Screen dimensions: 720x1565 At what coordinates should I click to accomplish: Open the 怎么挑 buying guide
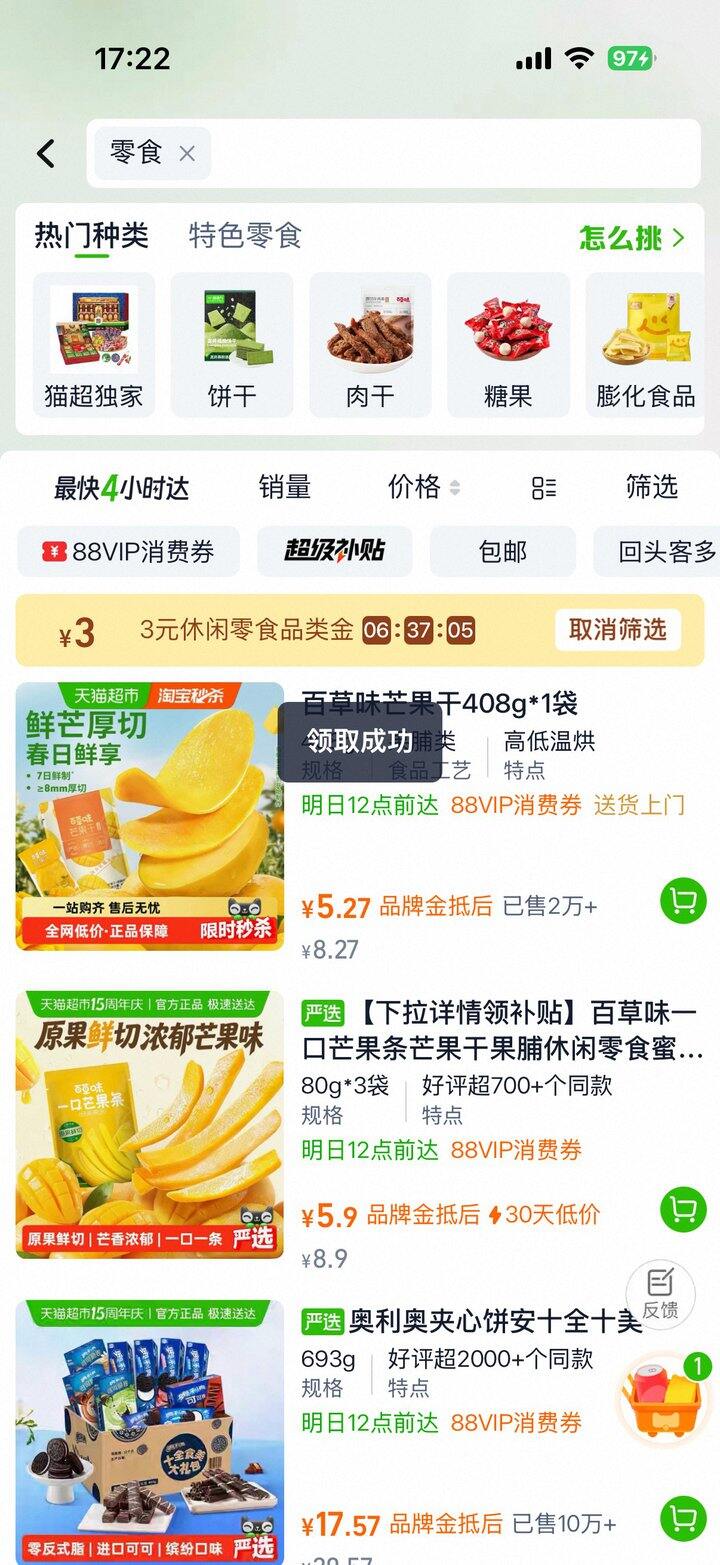point(632,238)
